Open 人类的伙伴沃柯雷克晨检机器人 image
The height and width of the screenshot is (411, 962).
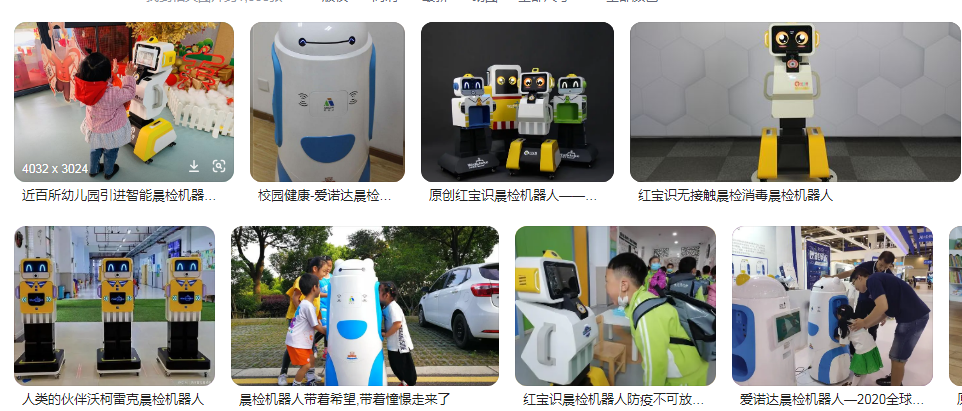114,305
